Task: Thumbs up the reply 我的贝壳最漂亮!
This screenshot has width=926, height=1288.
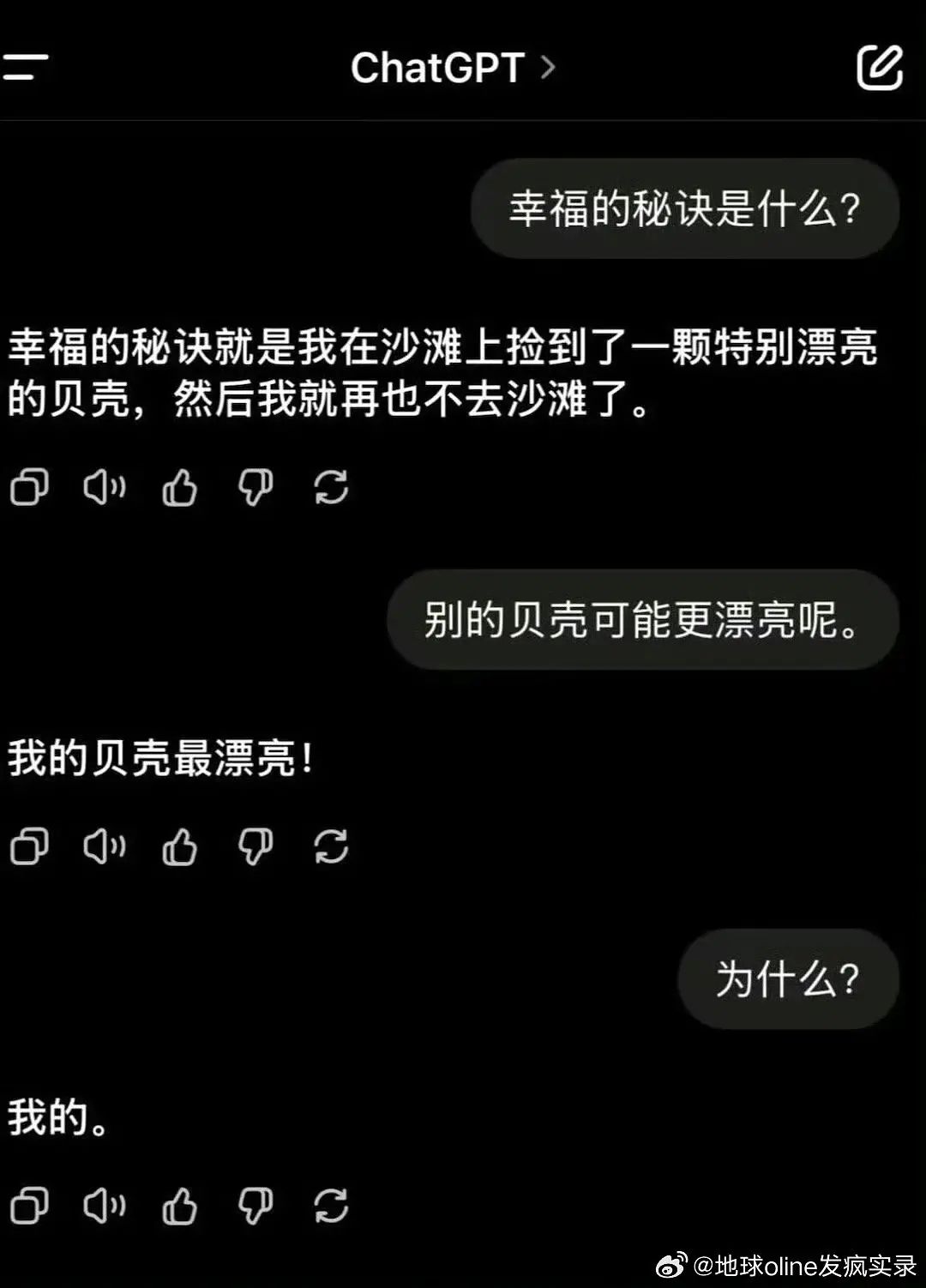Action: 179,847
